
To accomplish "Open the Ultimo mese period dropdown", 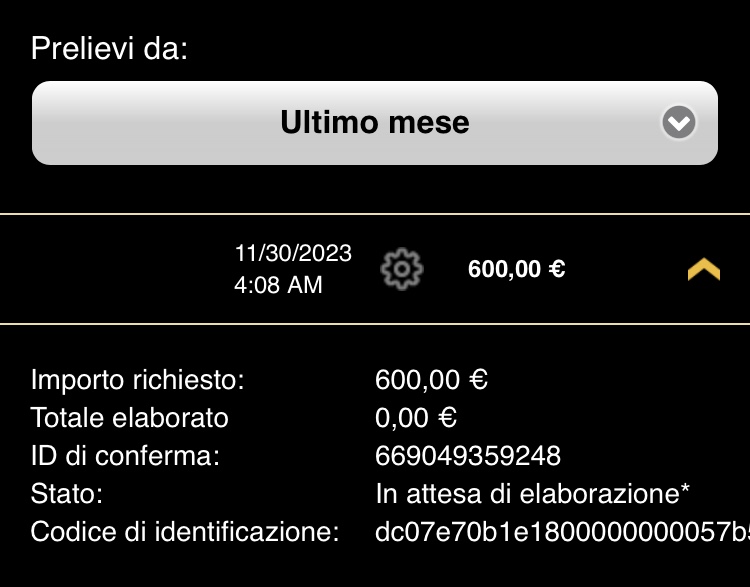I will point(375,123).
